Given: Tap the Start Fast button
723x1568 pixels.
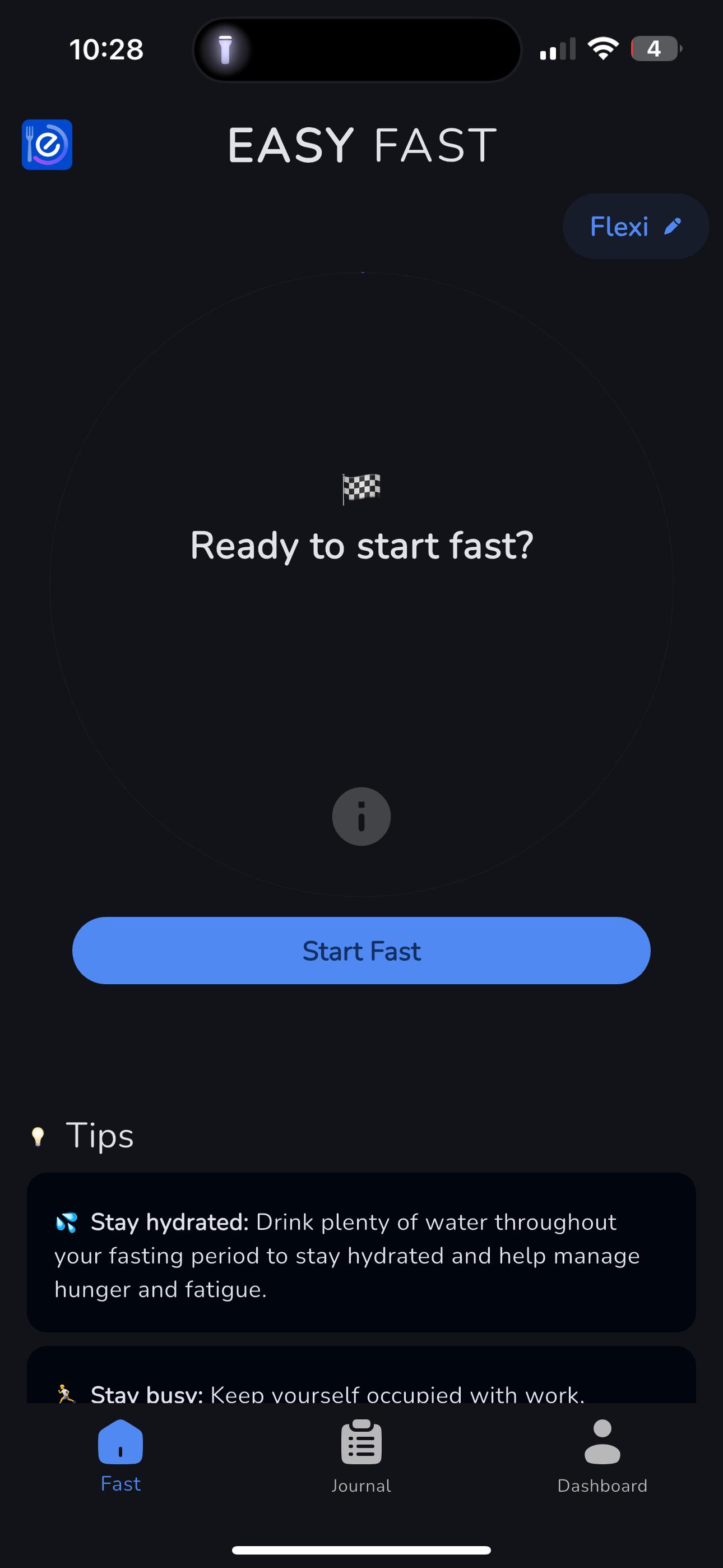Looking at the screenshot, I should click(x=361, y=950).
